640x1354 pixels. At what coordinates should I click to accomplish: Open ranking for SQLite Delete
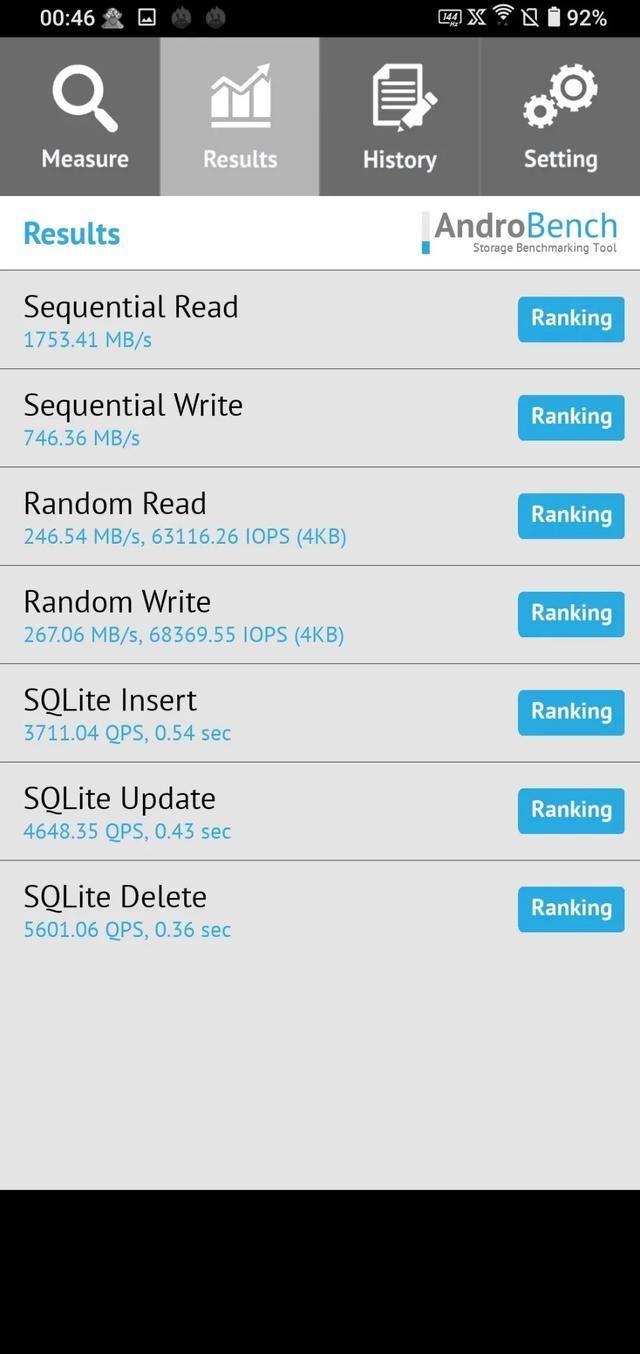pos(571,908)
